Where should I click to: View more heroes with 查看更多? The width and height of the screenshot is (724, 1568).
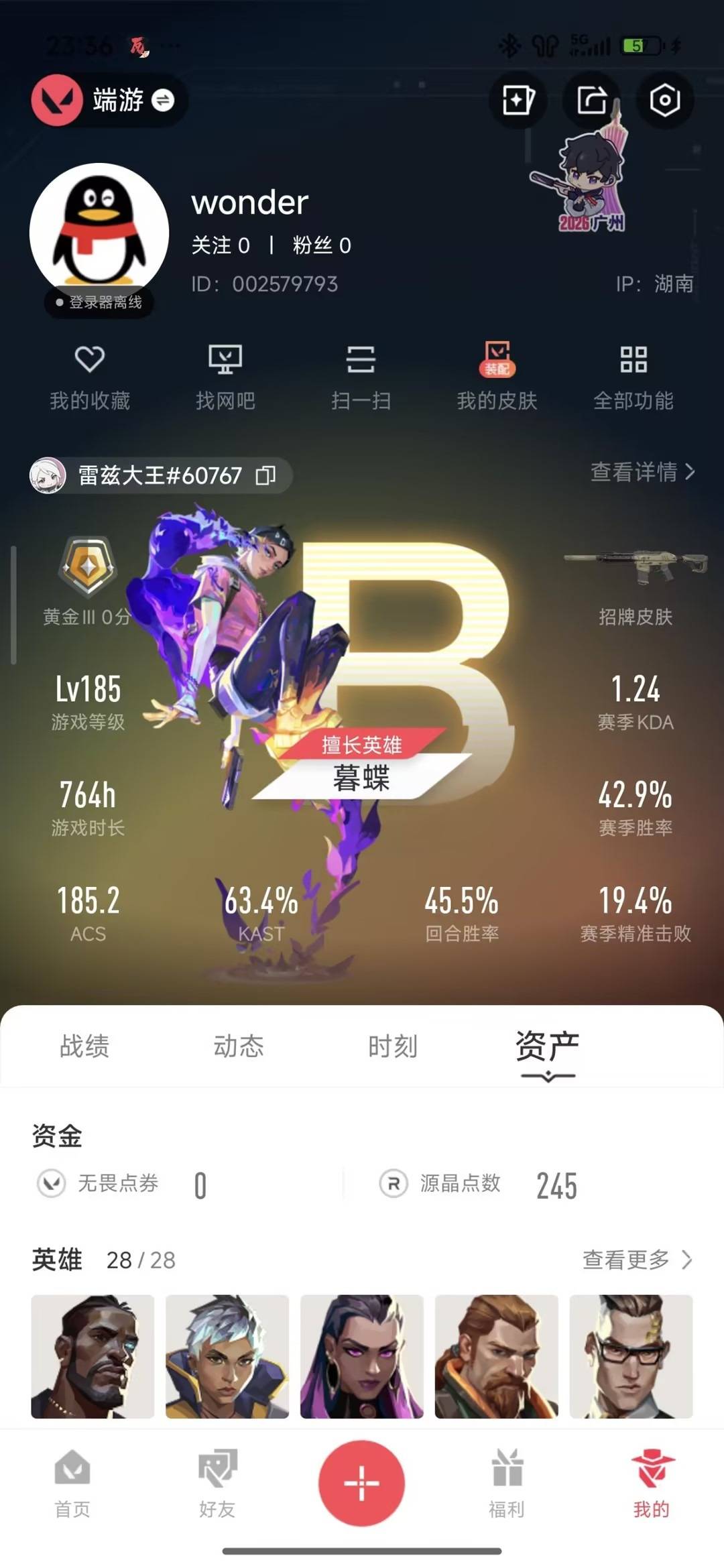tap(636, 1260)
